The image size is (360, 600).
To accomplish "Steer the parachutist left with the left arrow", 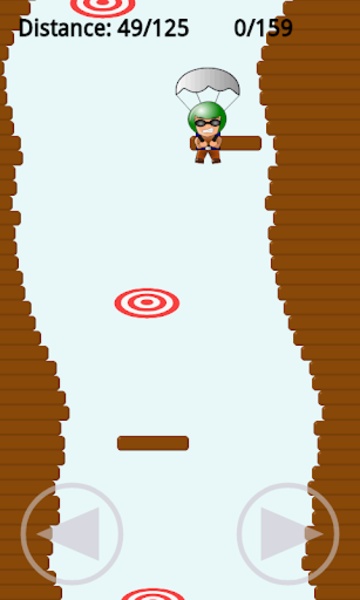I will coord(72,534).
